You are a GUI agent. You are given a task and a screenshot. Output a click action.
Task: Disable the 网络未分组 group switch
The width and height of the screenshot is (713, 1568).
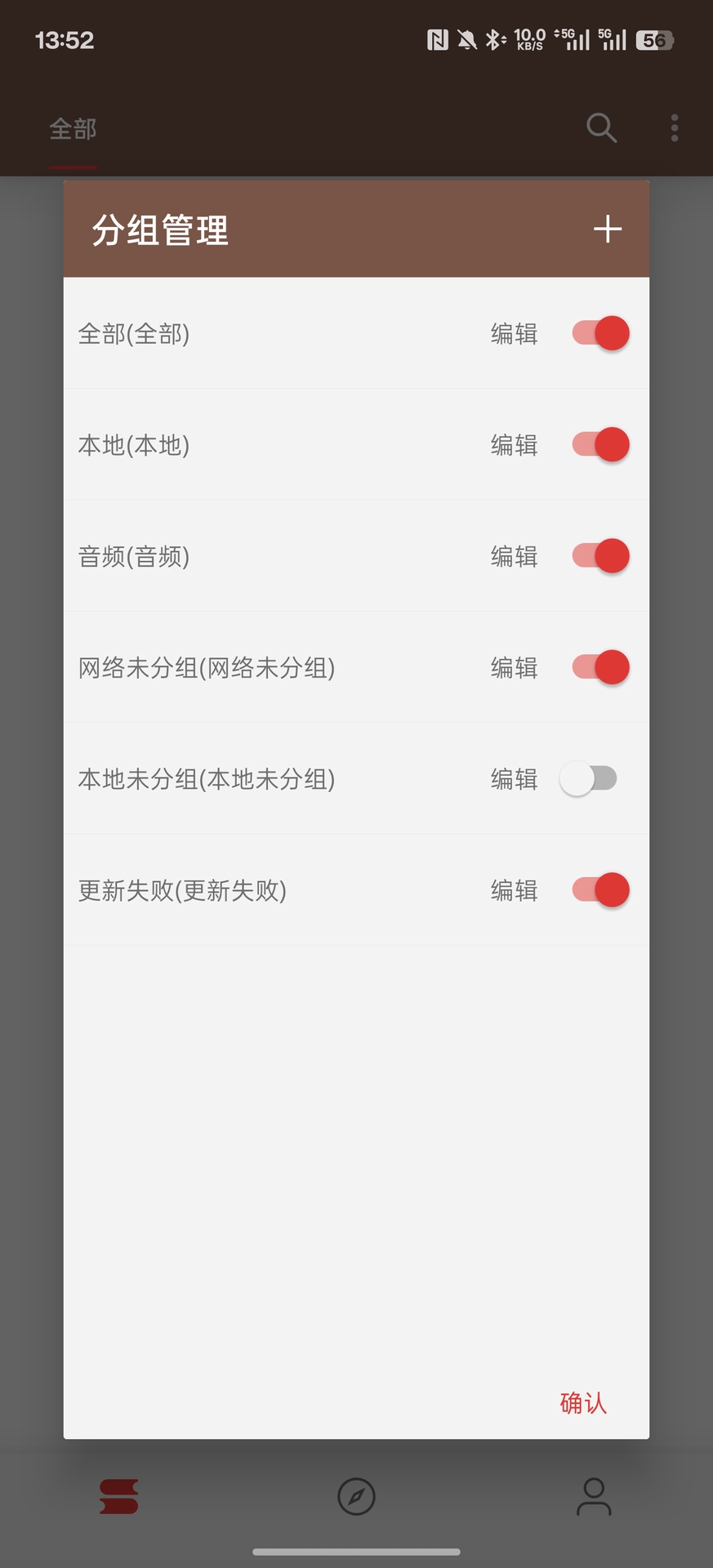[600, 667]
